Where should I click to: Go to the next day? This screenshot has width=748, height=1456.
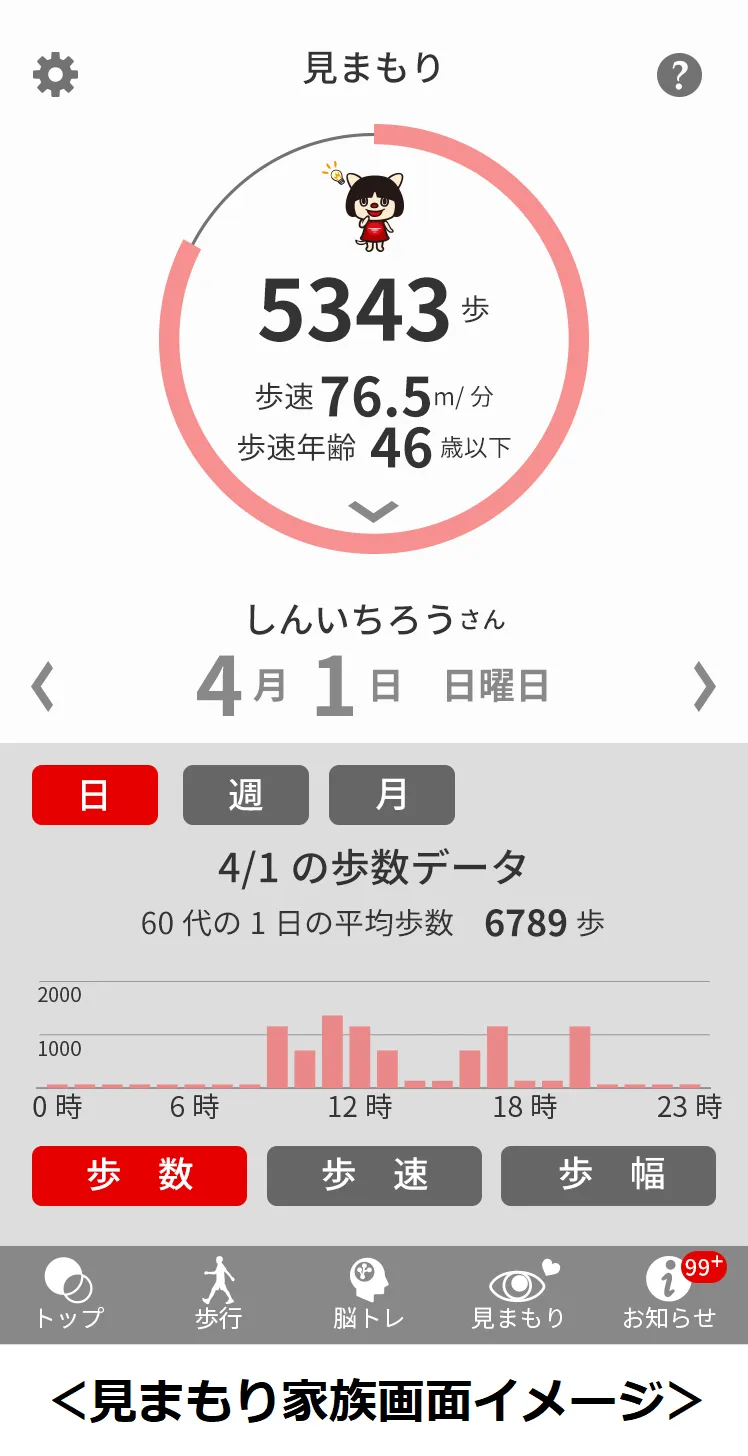click(705, 687)
